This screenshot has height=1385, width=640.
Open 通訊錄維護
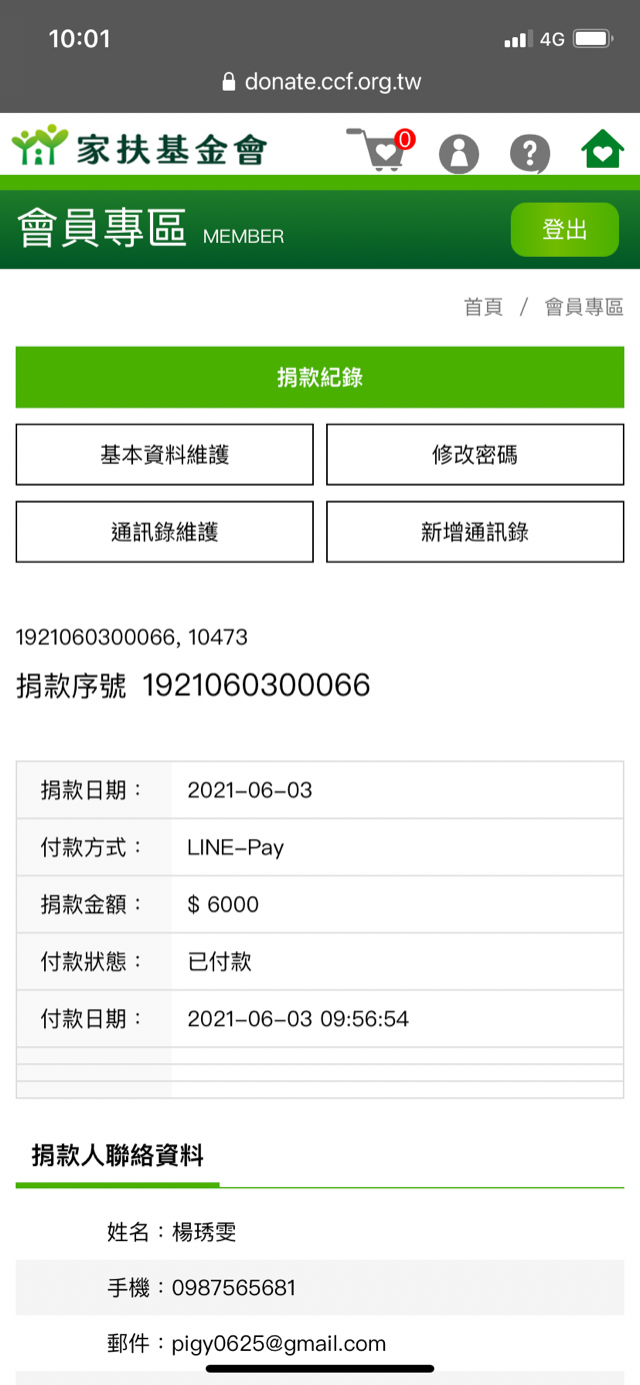[x=165, y=532]
